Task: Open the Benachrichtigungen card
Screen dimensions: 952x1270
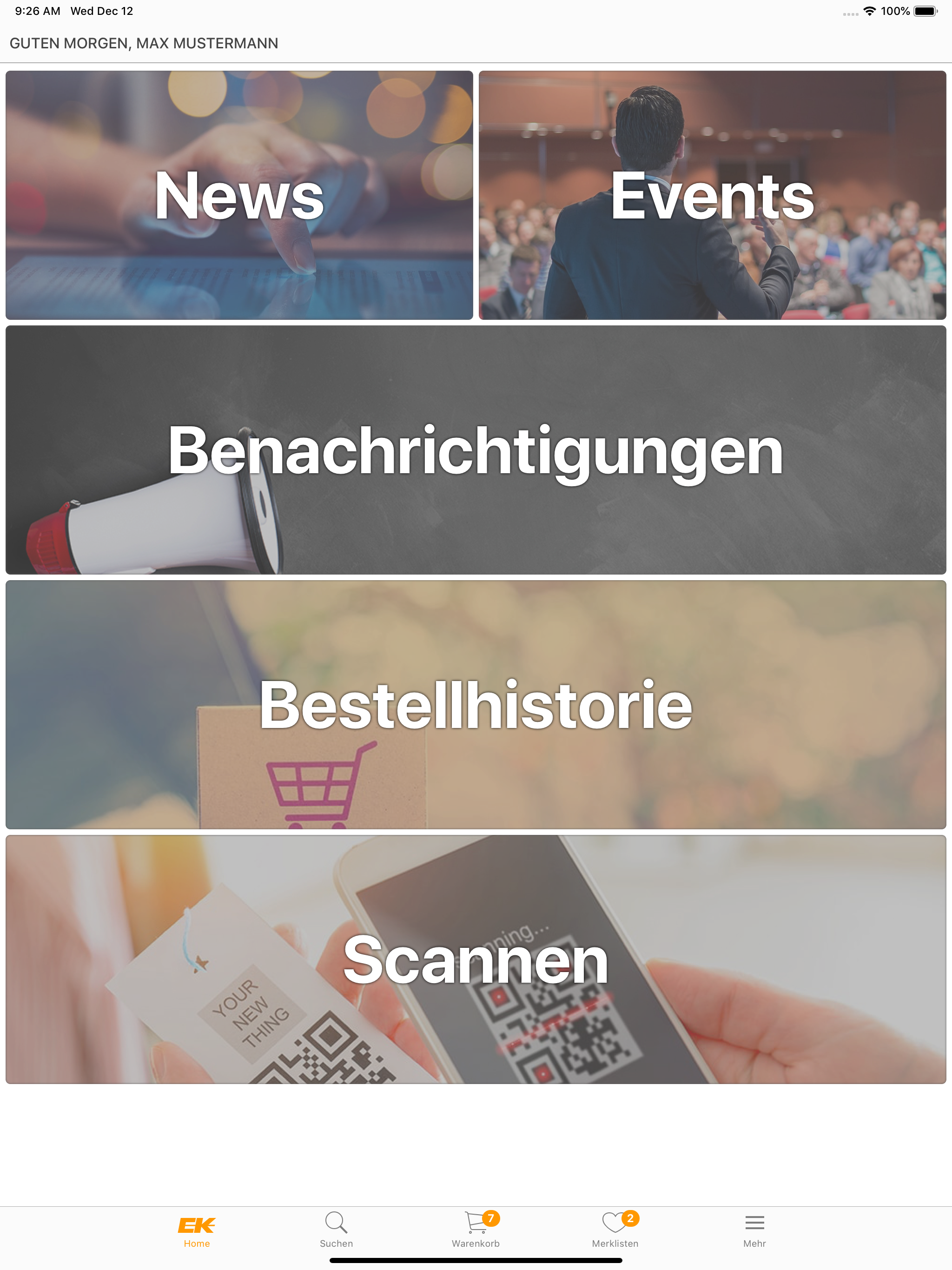Action: (476, 450)
